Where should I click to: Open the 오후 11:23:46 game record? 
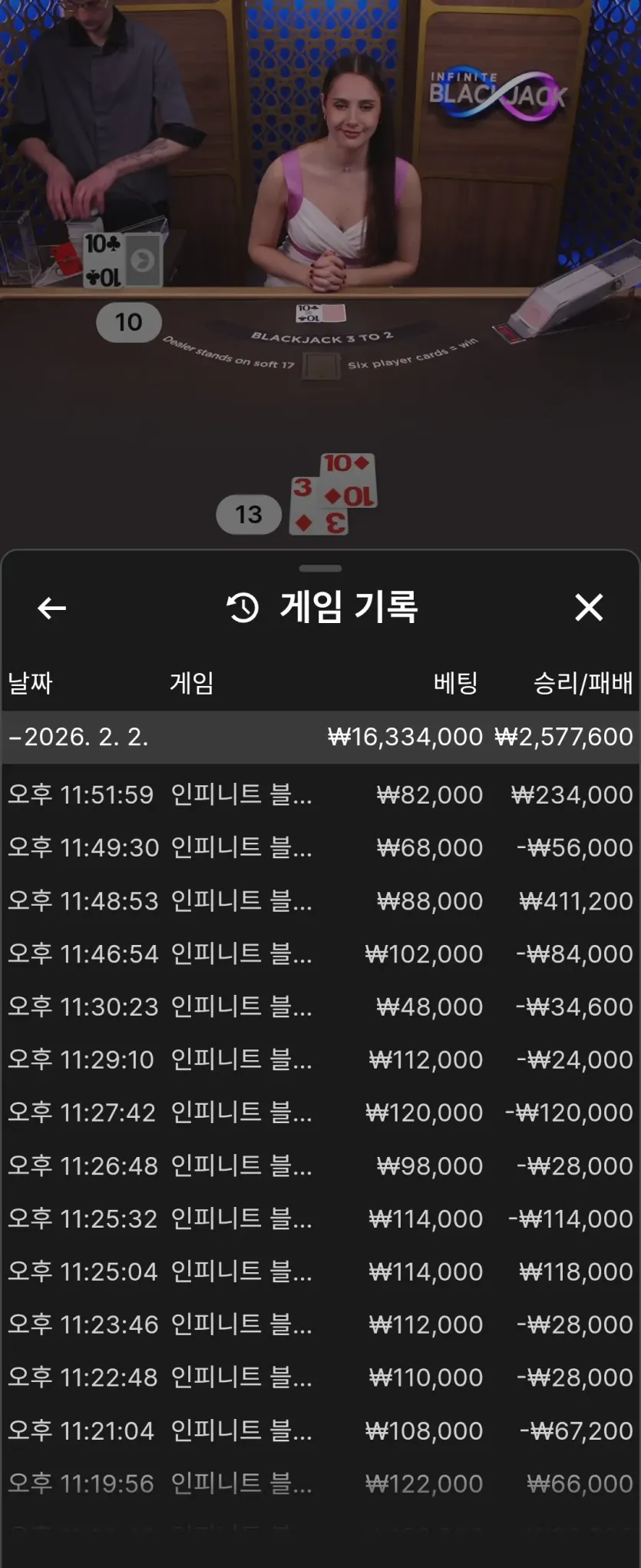[320, 1324]
